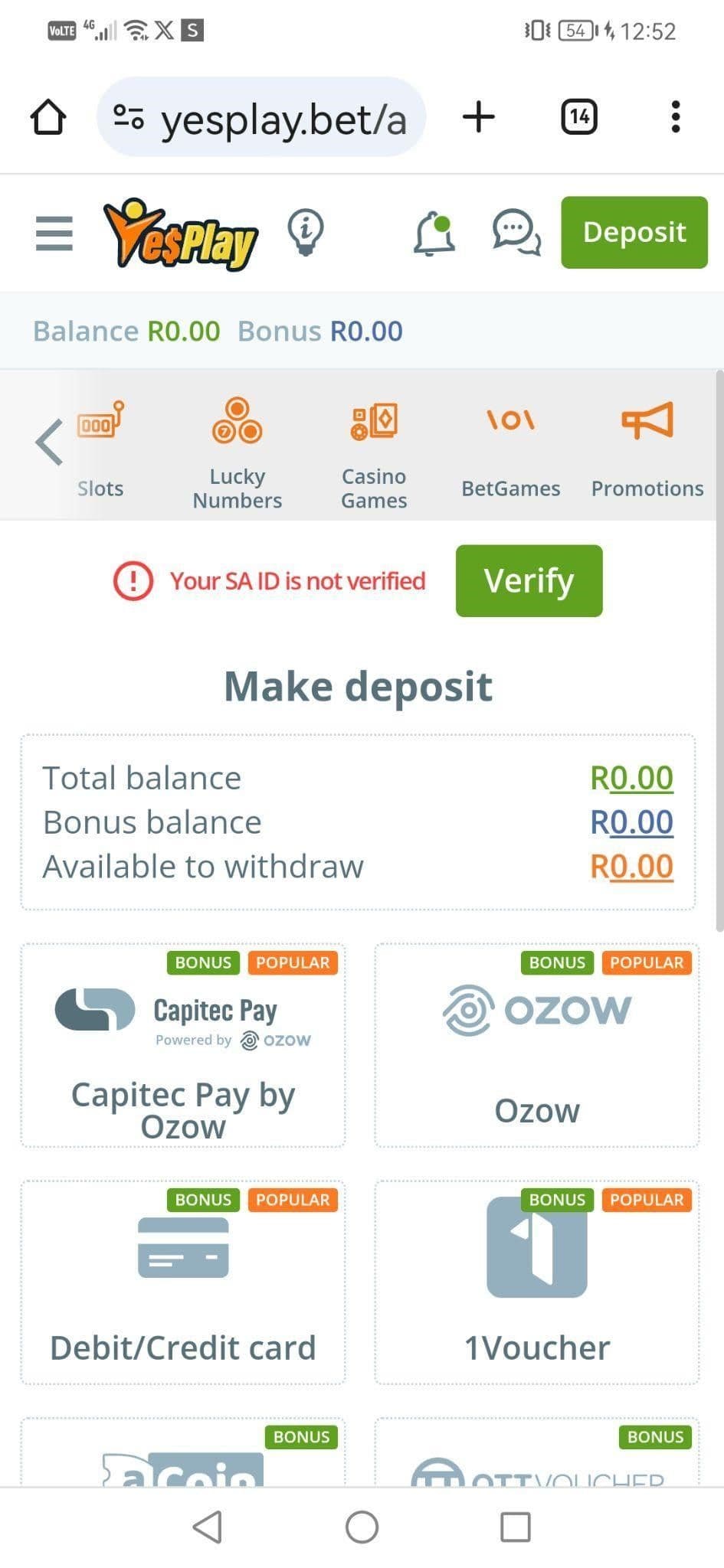Select Debit/Credit card payment method
Viewport: 724px width, 1568px height.
(183, 1286)
